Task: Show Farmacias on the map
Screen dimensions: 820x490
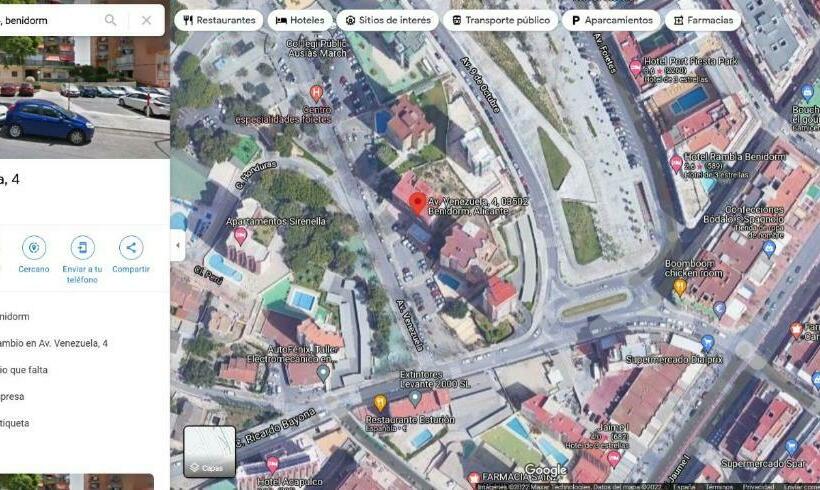Action: pos(703,20)
